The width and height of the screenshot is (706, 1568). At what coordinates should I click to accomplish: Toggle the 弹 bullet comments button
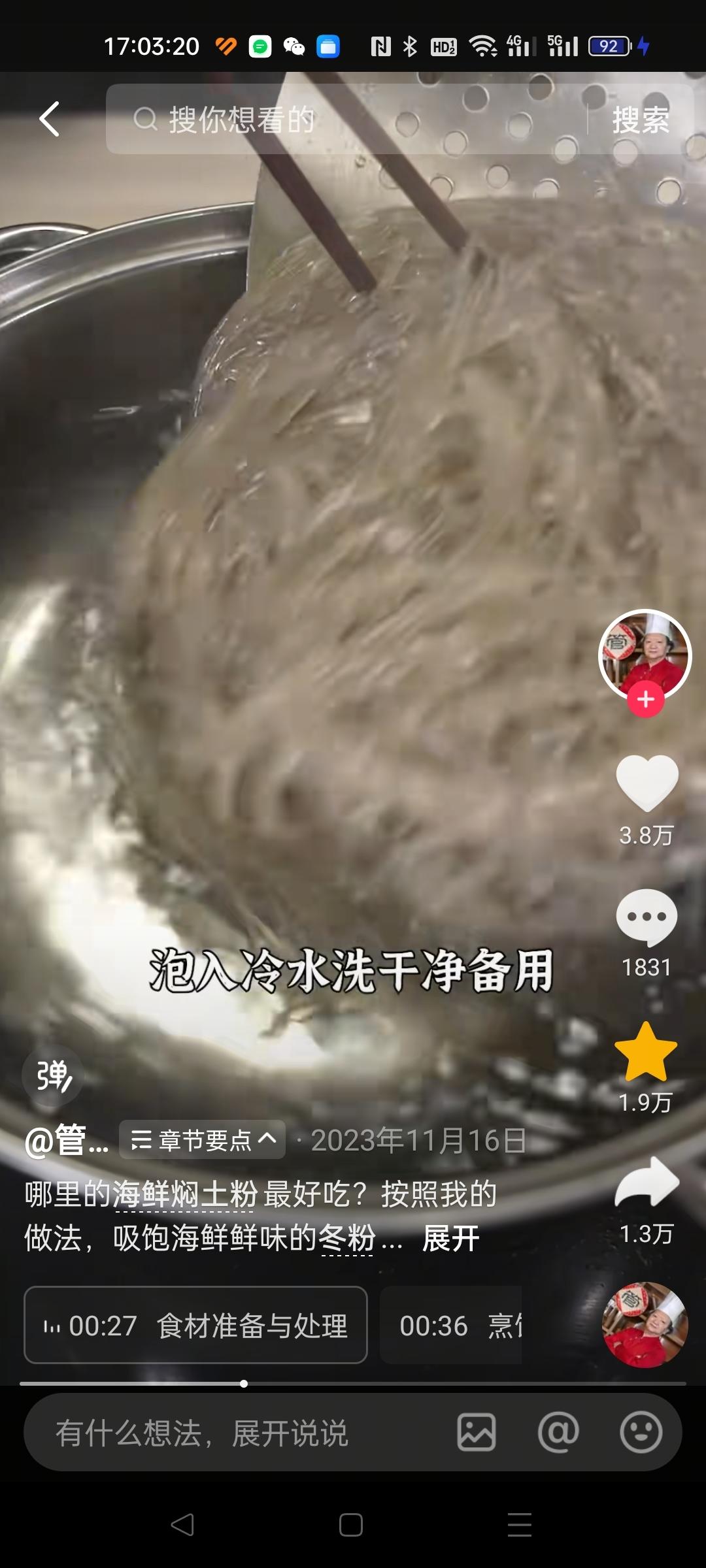[53, 1076]
